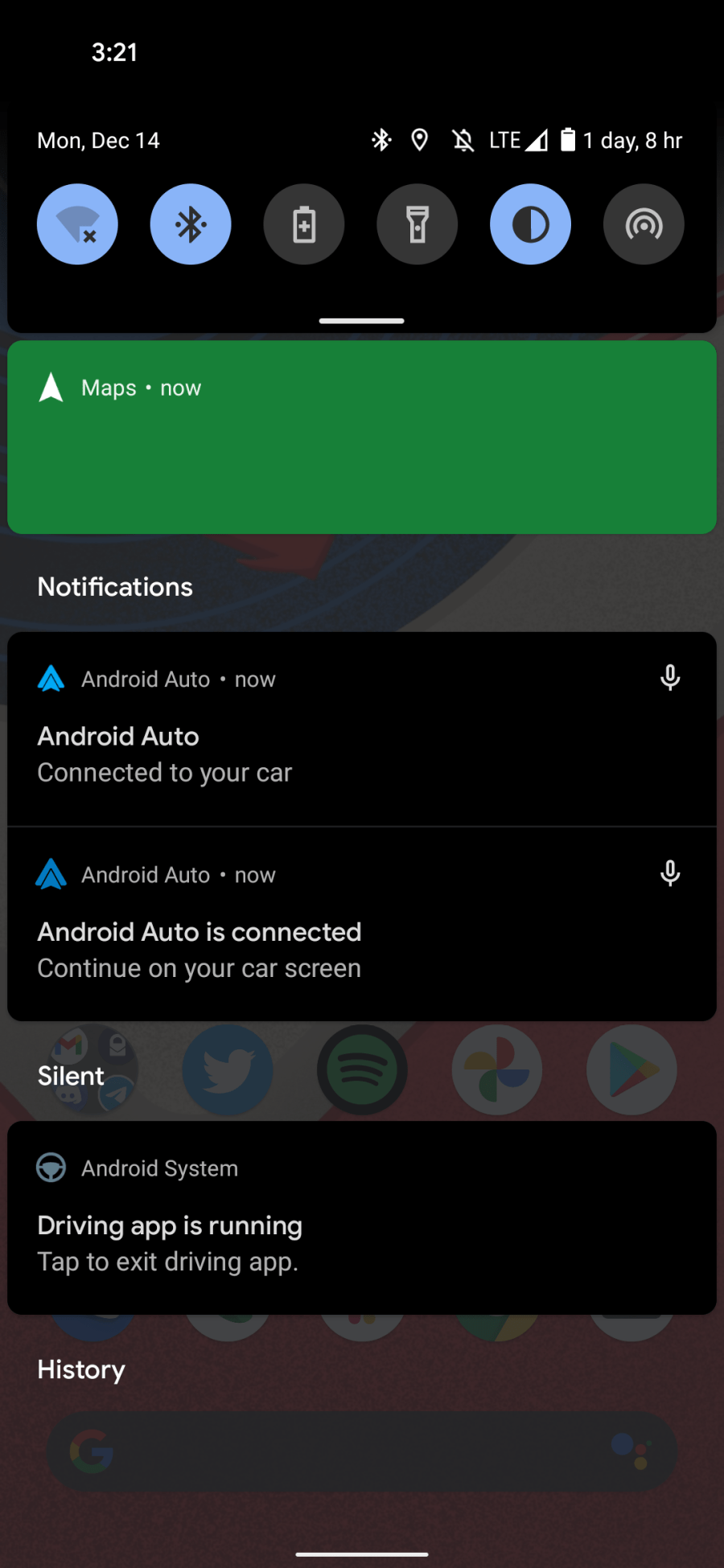Screen dimensions: 724x1568
Task: Disable Bluetooth using its quick settings tile
Action: tap(191, 224)
